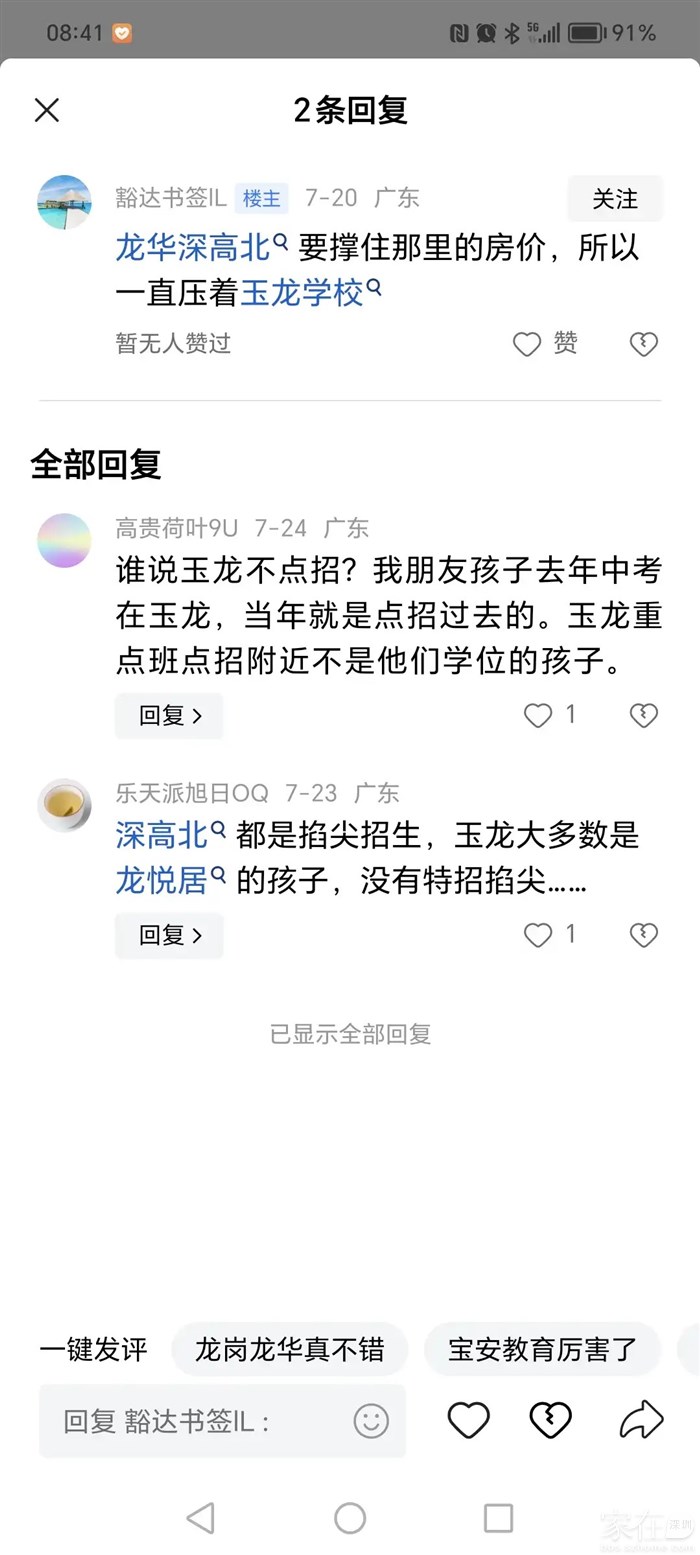Open the emoji picker smiley
The width and height of the screenshot is (700, 1555).
[371, 1420]
